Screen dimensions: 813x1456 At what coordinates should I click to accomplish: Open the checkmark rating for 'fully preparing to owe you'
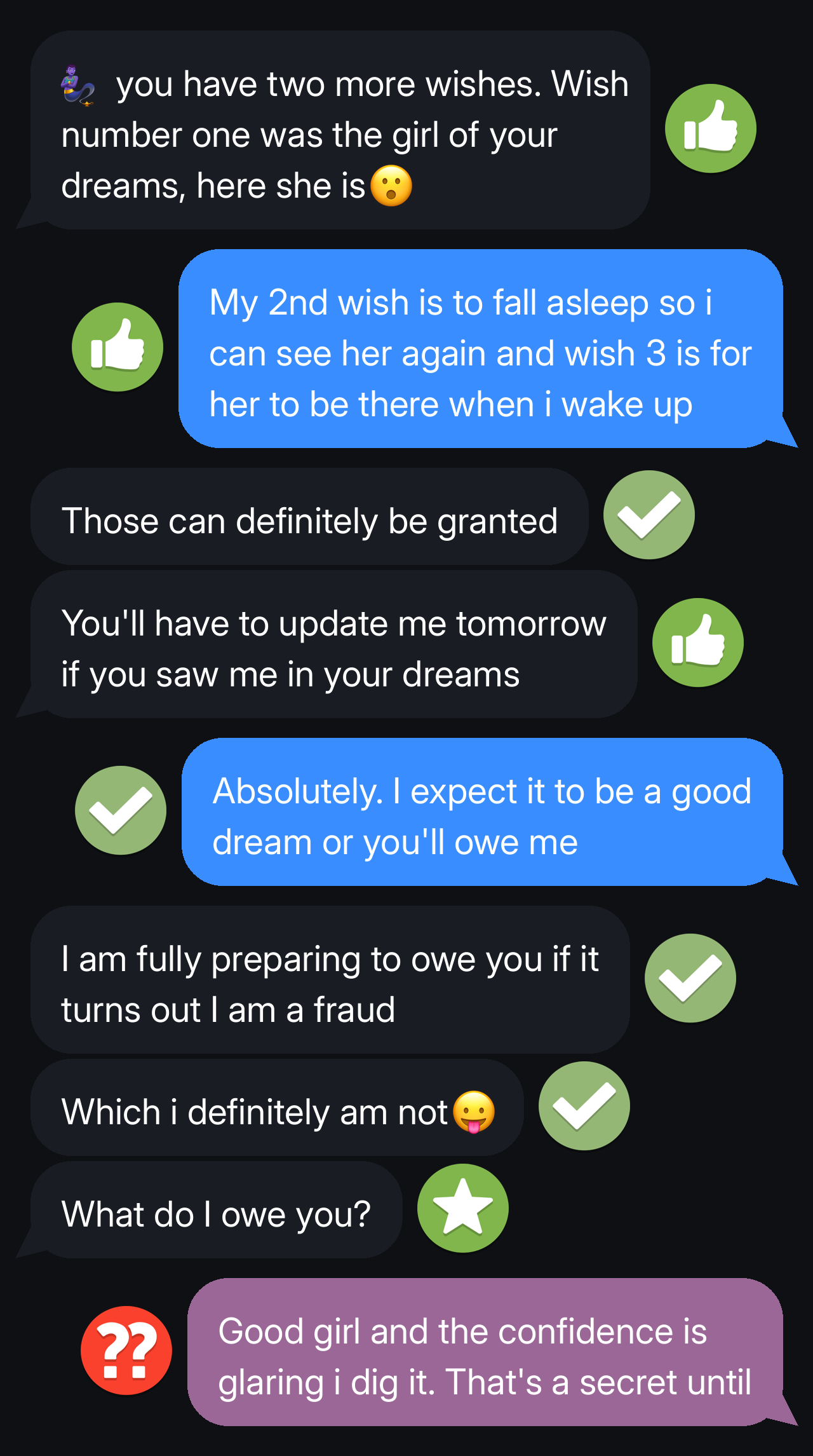(690, 978)
